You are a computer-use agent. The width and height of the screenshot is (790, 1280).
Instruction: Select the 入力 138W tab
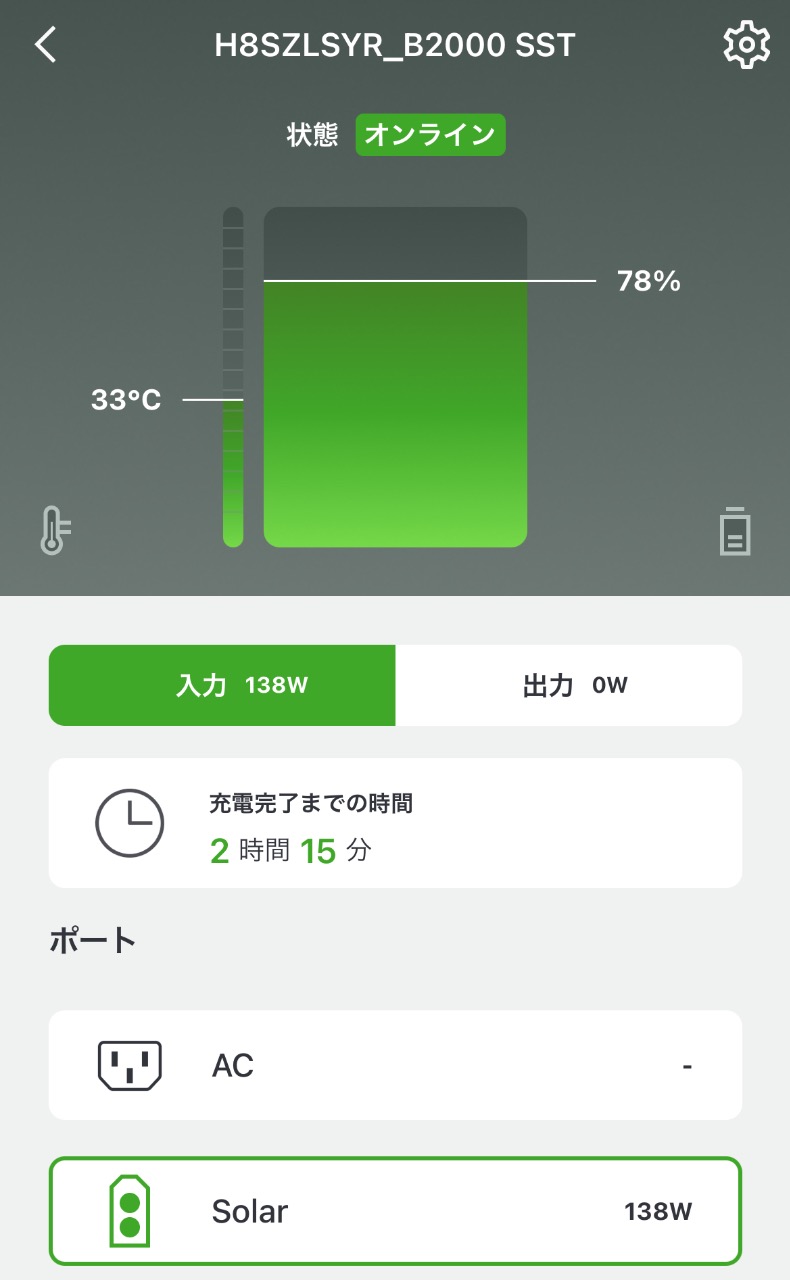tap(222, 685)
